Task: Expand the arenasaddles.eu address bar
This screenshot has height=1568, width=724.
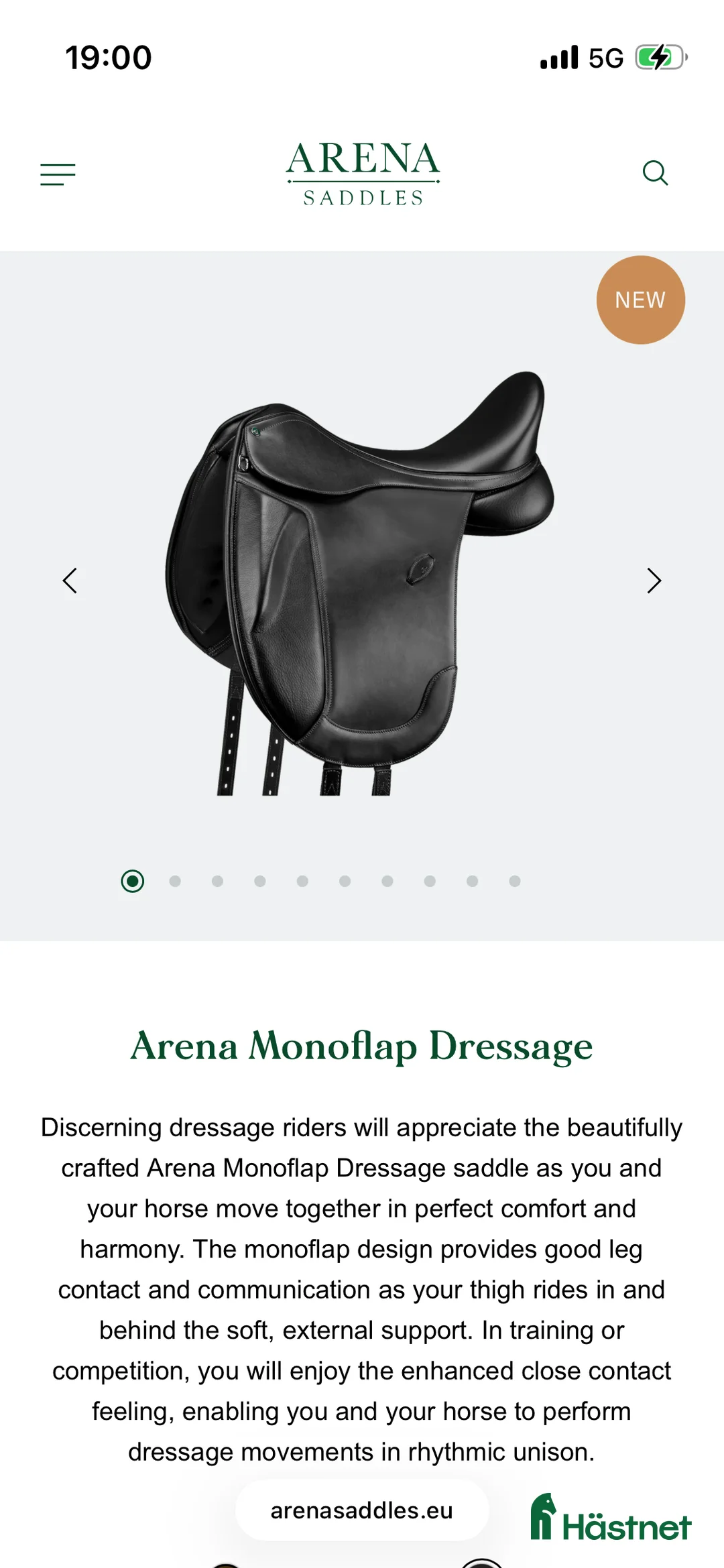Action: 362,1510
